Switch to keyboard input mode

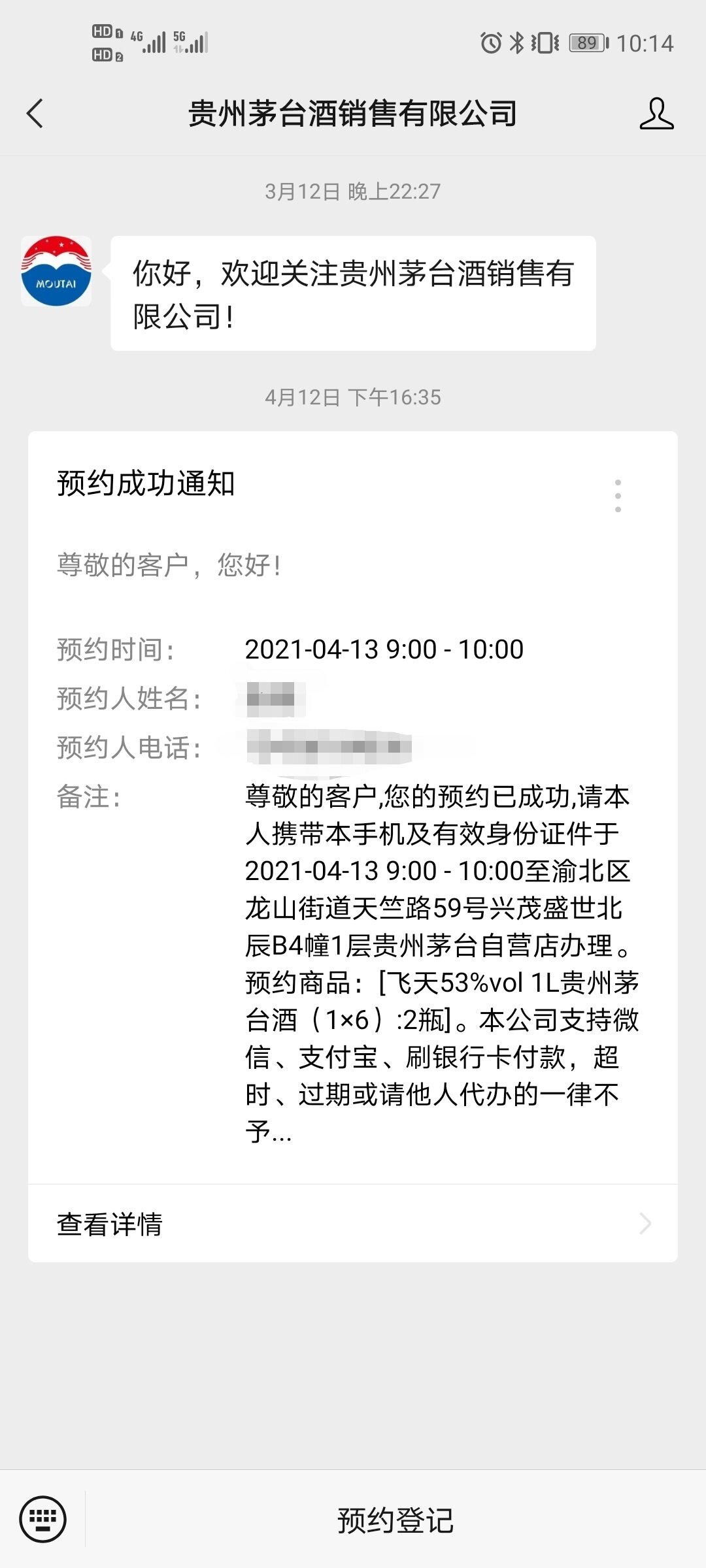pyautogui.click(x=43, y=1519)
